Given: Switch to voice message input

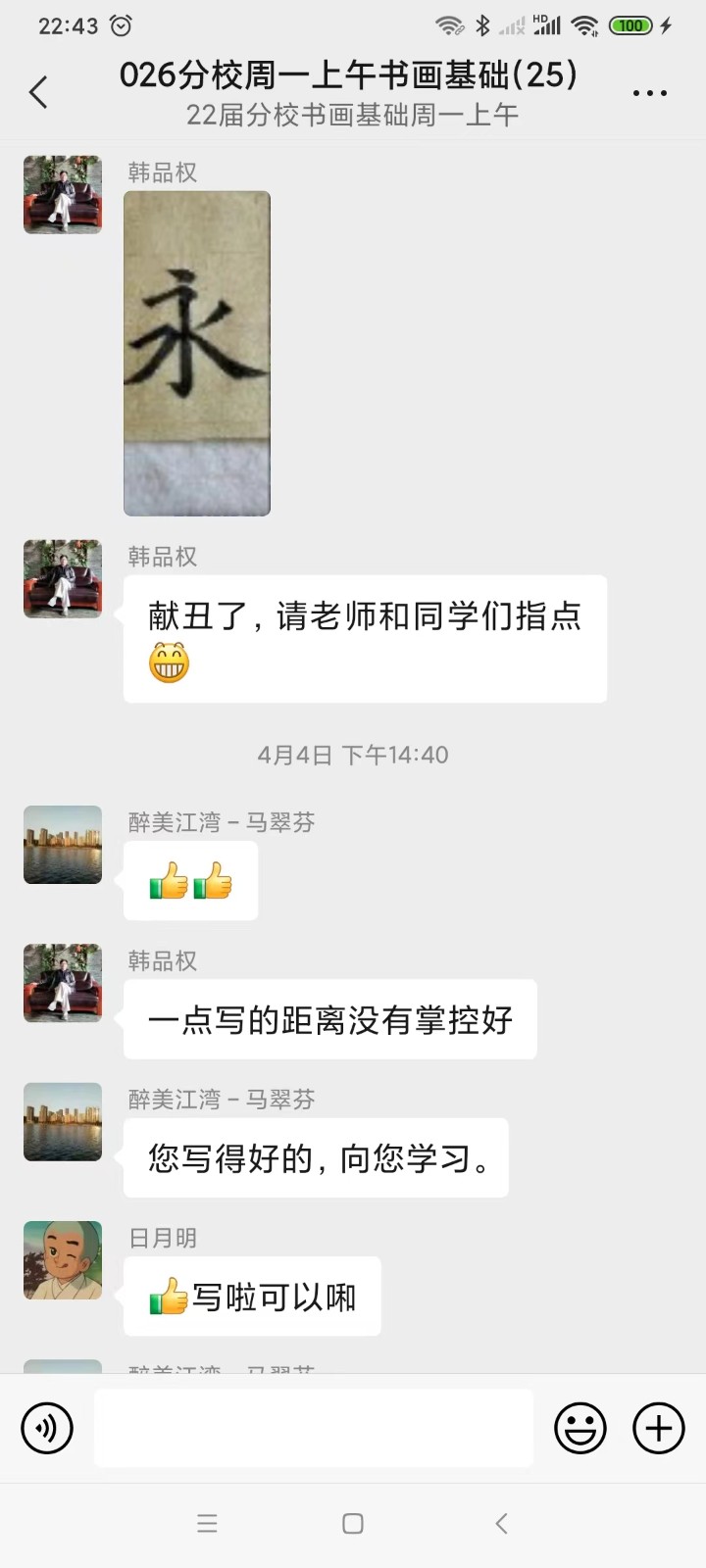Looking at the screenshot, I should (47, 1428).
